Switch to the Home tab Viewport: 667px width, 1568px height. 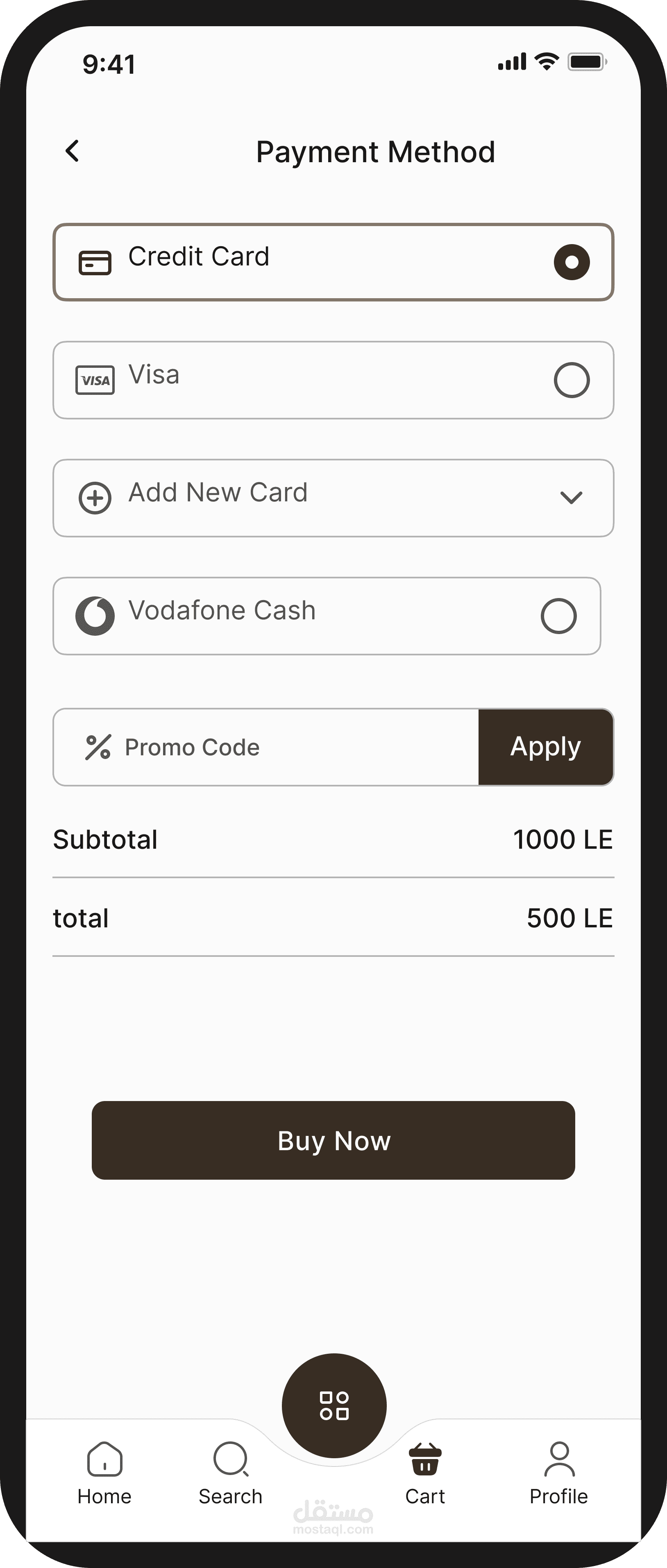104,1473
